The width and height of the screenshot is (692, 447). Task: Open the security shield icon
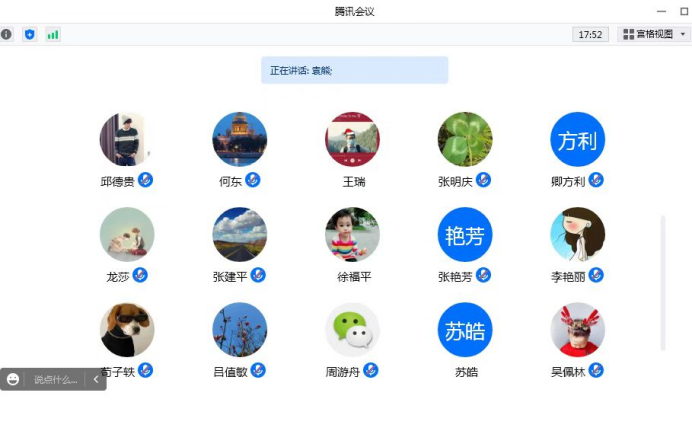point(29,34)
